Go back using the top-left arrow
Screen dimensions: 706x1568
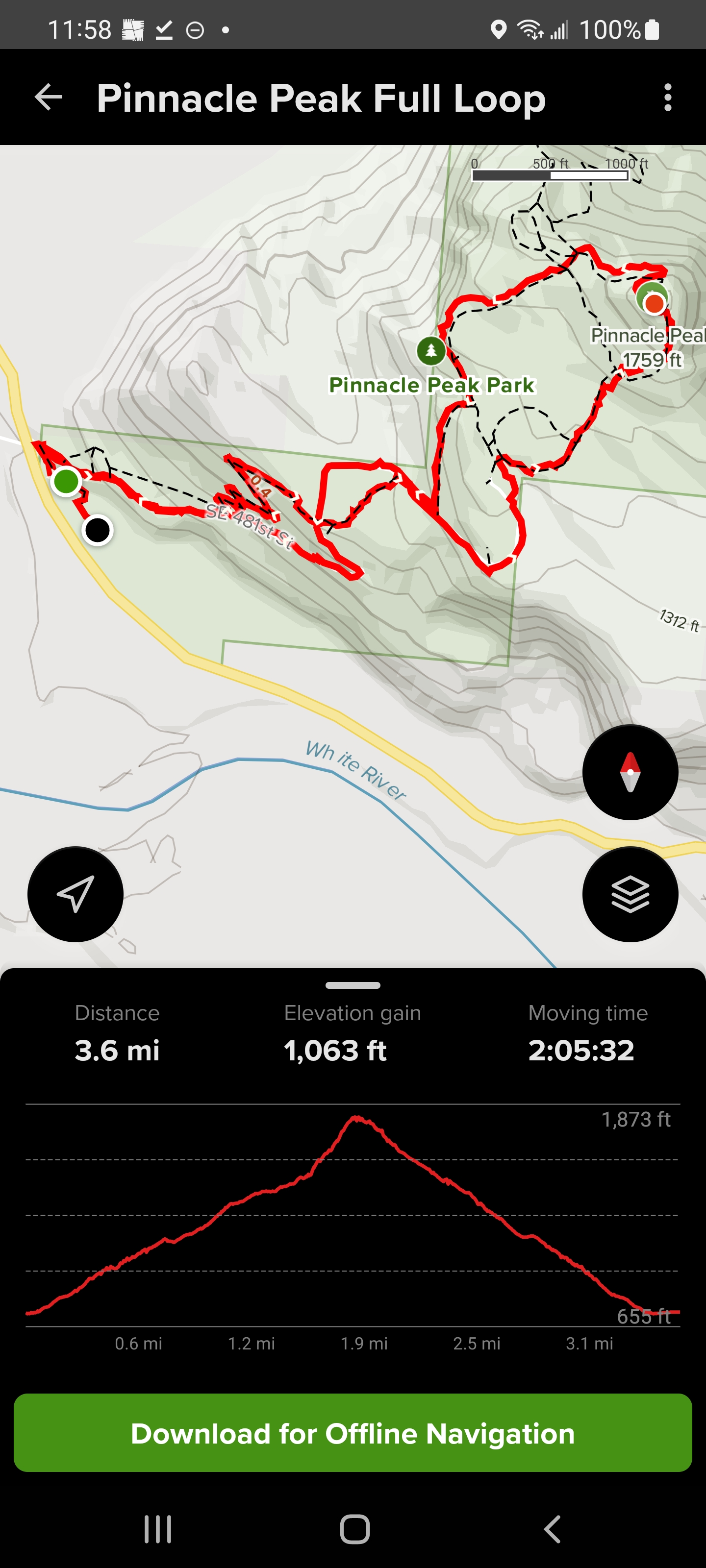[x=49, y=98]
